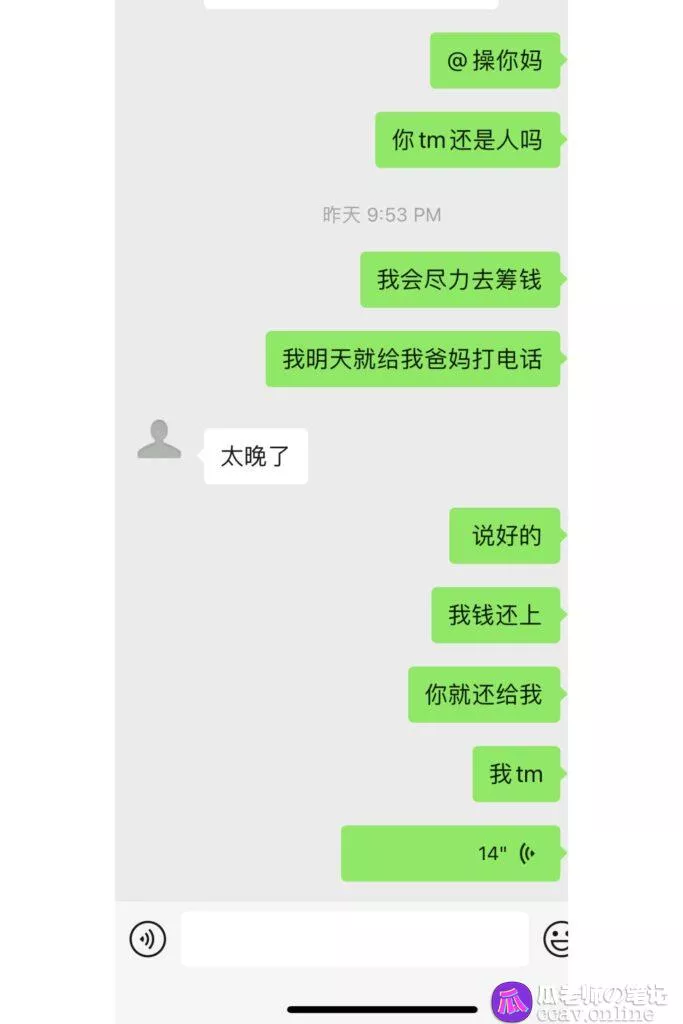Screen dimensions: 683x1024
Task: Tap the message text field
Action: tap(354, 939)
